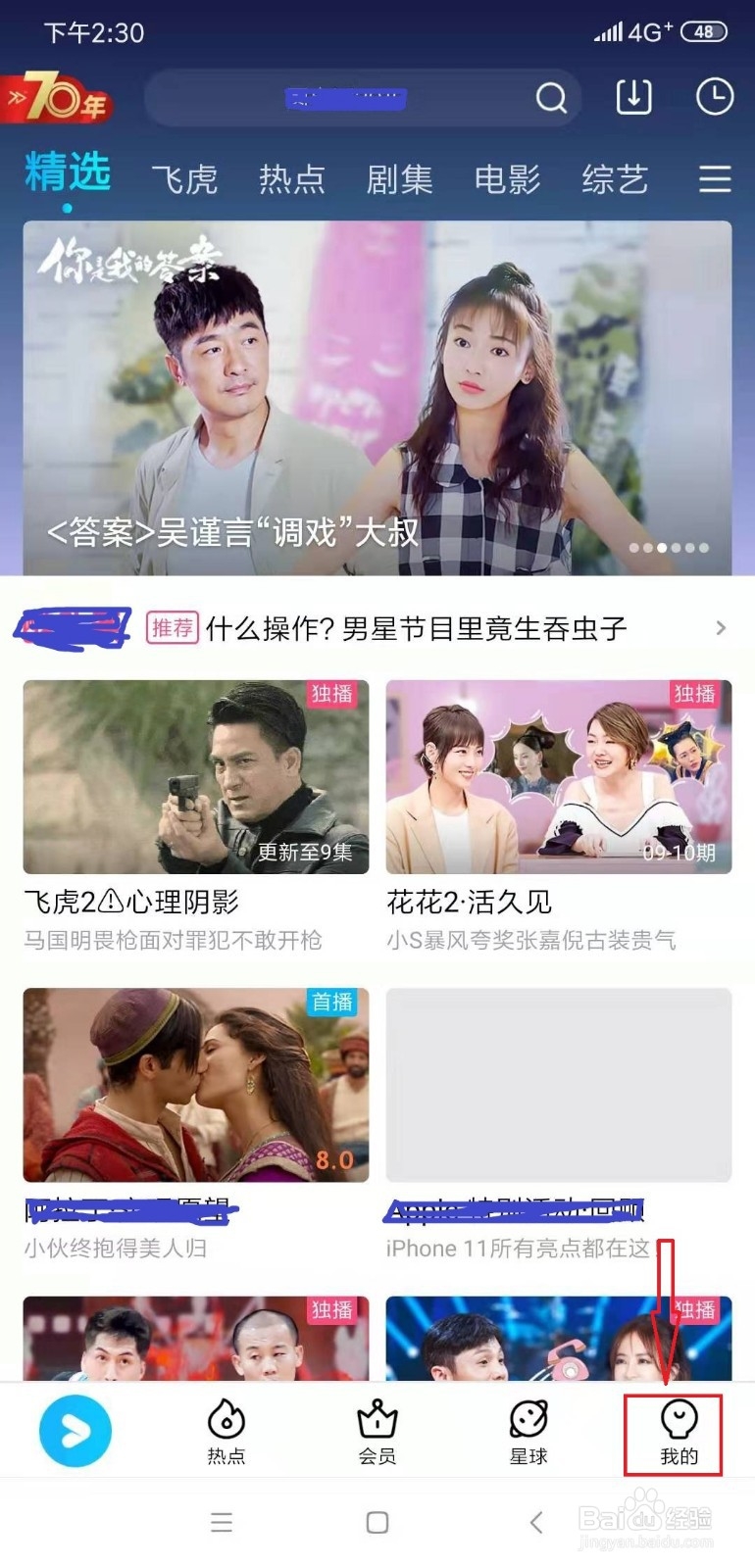
Task: Play 飞虎2 心理阴影 video
Action: click(196, 776)
